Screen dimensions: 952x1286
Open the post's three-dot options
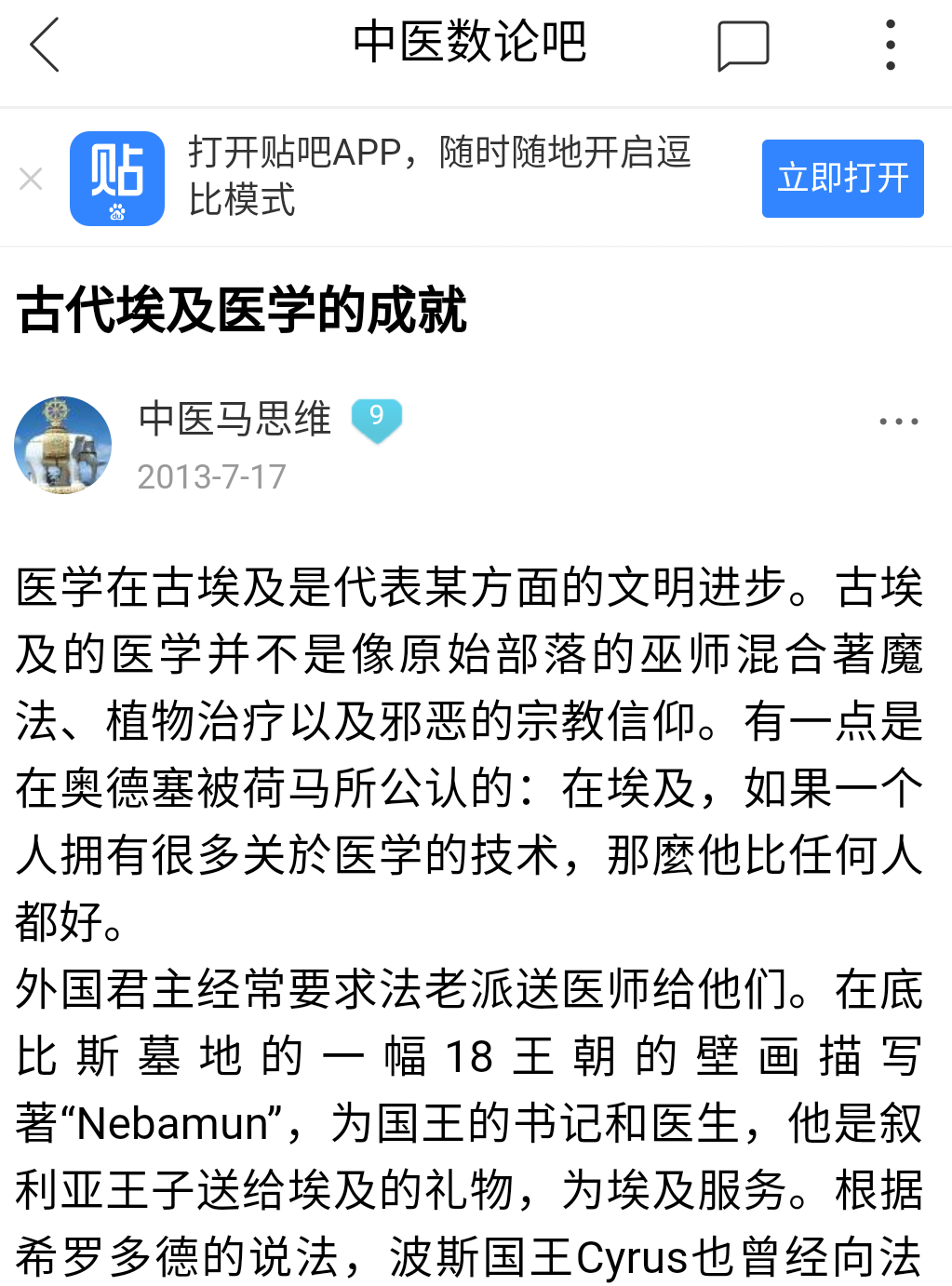click(898, 422)
